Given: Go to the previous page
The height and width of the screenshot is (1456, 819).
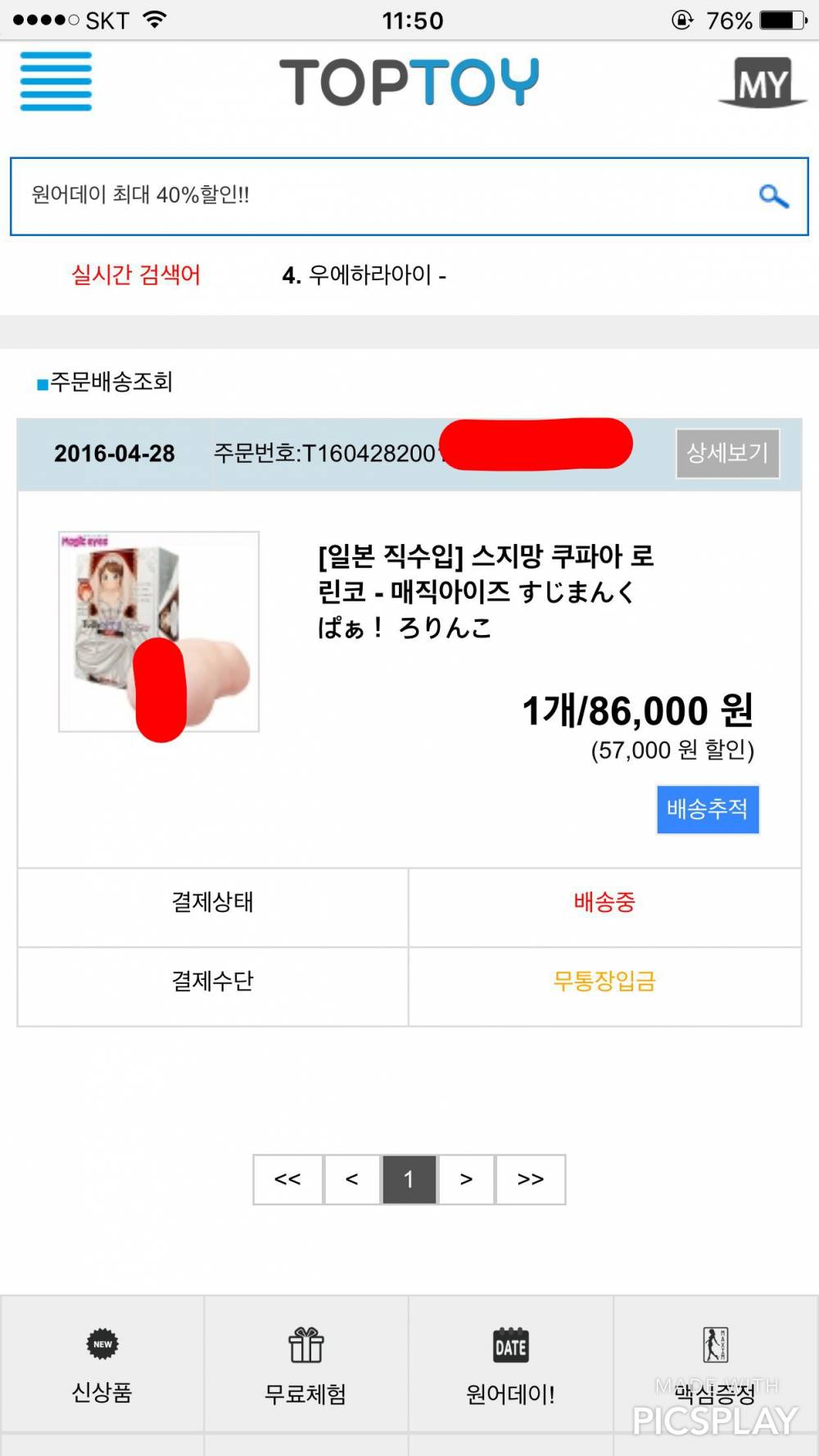Looking at the screenshot, I should 352,1179.
